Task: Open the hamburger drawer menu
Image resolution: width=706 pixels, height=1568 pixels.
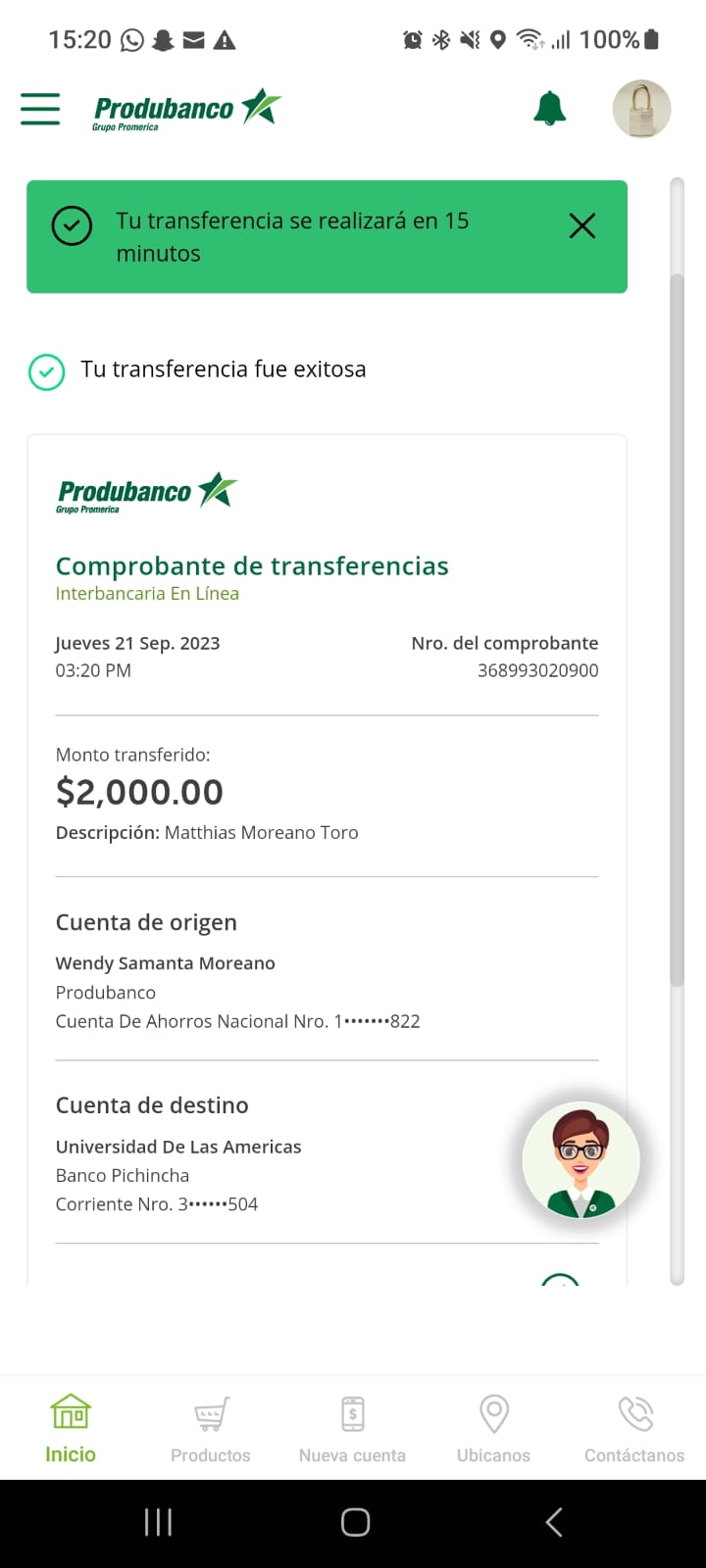Action: click(x=40, y=109)
